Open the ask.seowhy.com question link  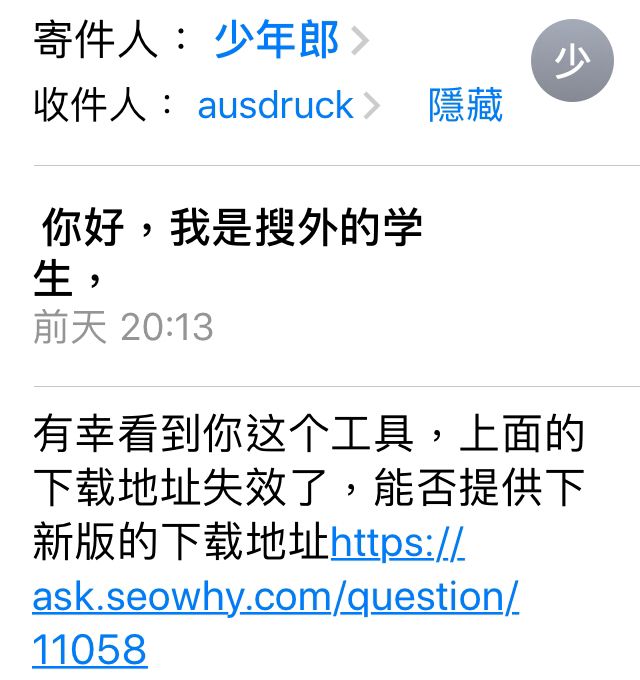[x=275, y=597]
